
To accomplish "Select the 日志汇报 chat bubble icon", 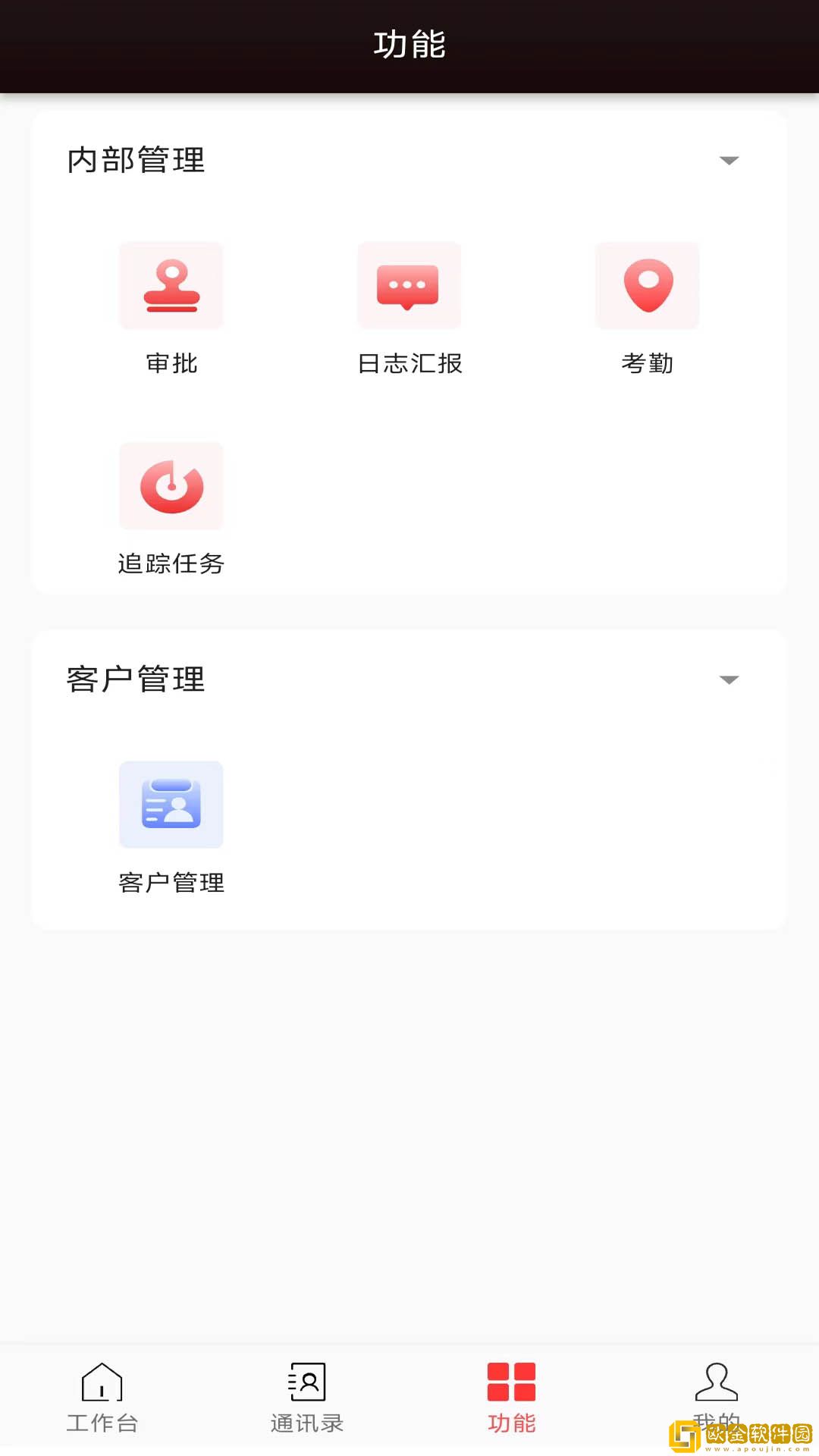I will (x=409, y=285).
